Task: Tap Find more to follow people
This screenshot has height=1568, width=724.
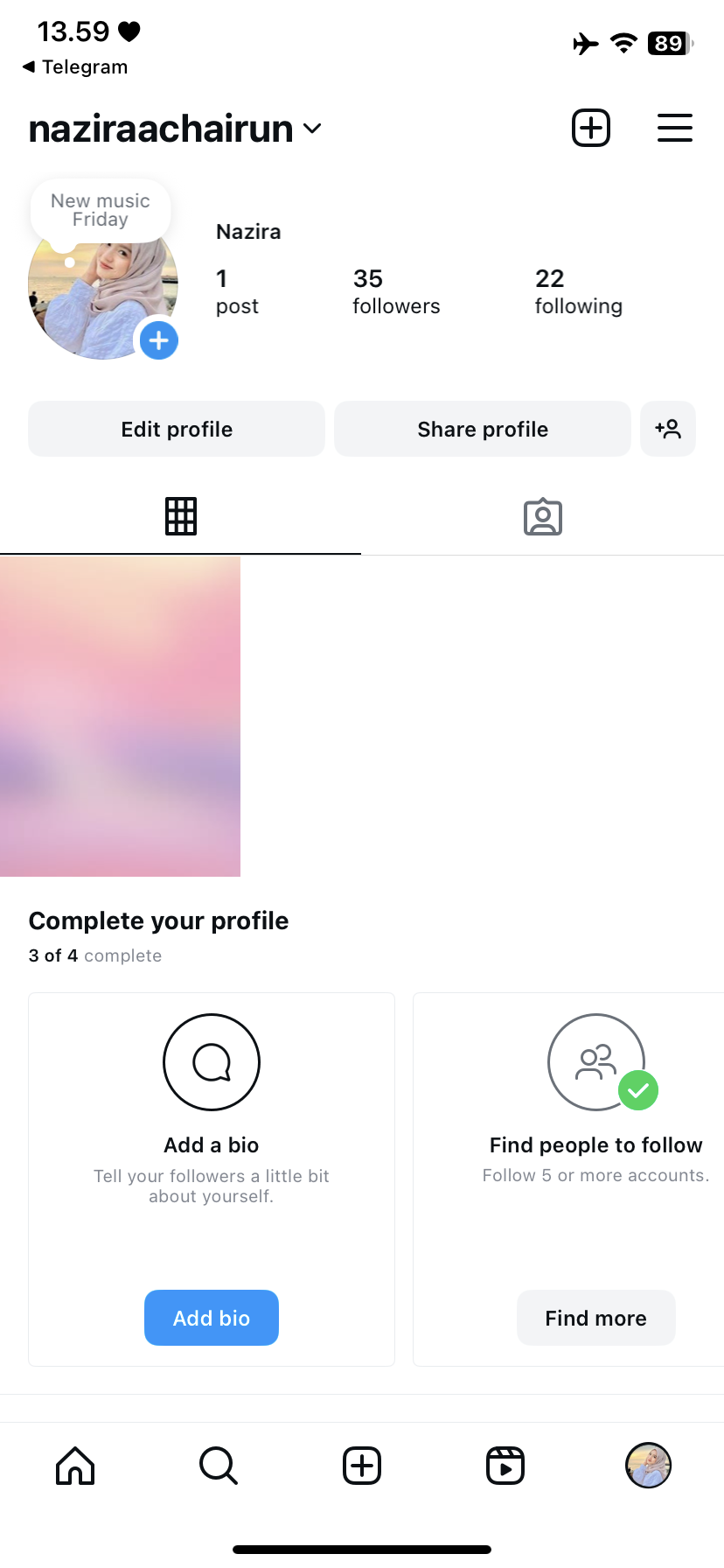Action: [595, 1318]
